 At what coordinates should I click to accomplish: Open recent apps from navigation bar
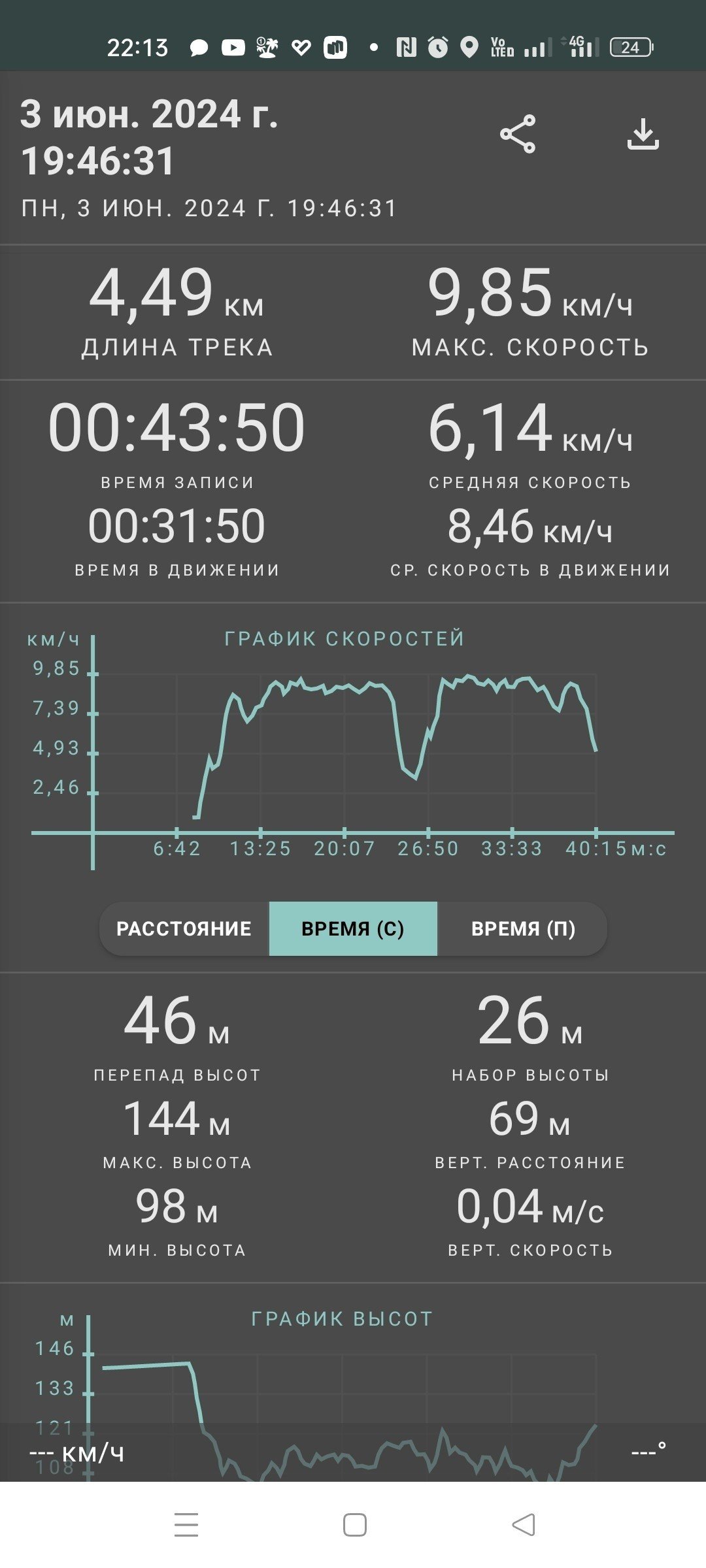tap(186, 1525)
